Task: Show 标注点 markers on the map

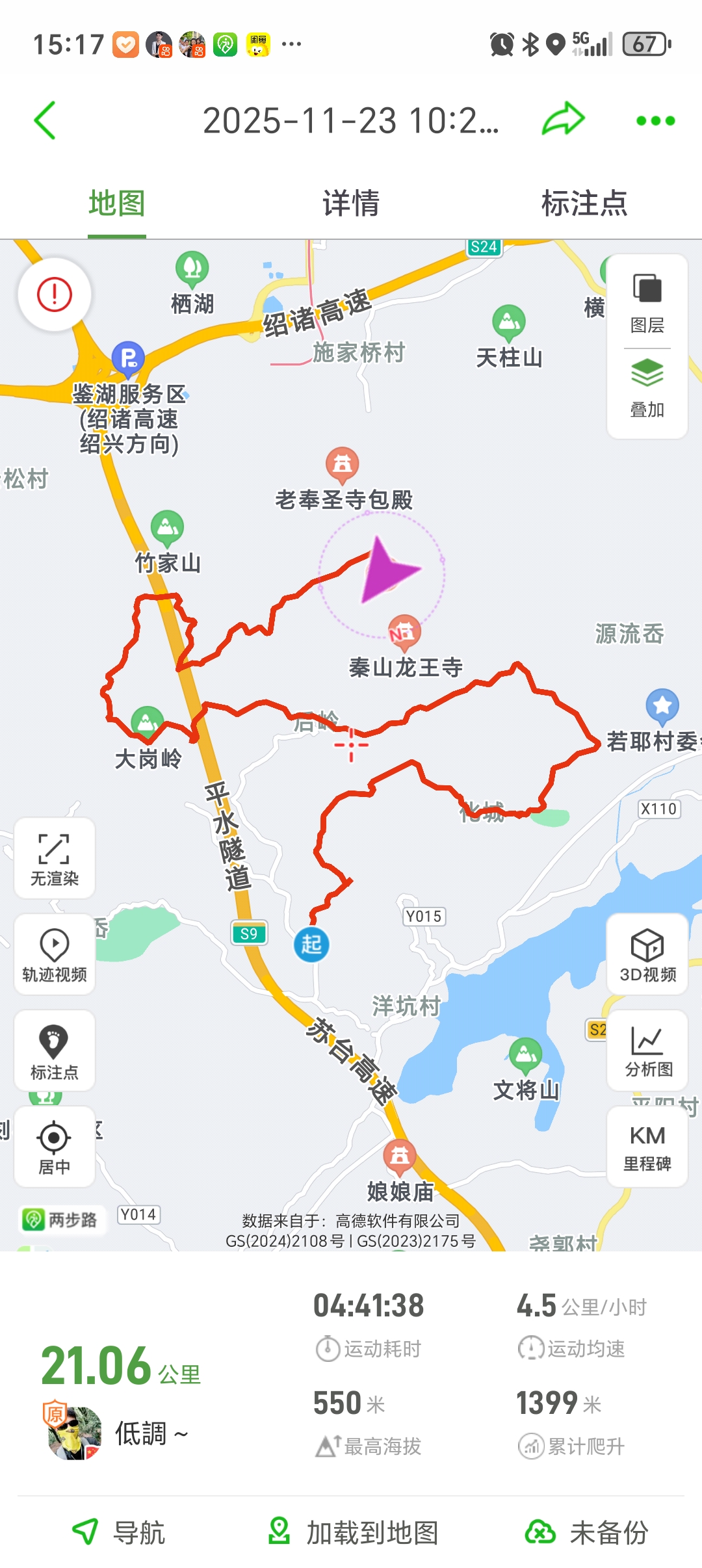Action: (x=55, y=1051)
